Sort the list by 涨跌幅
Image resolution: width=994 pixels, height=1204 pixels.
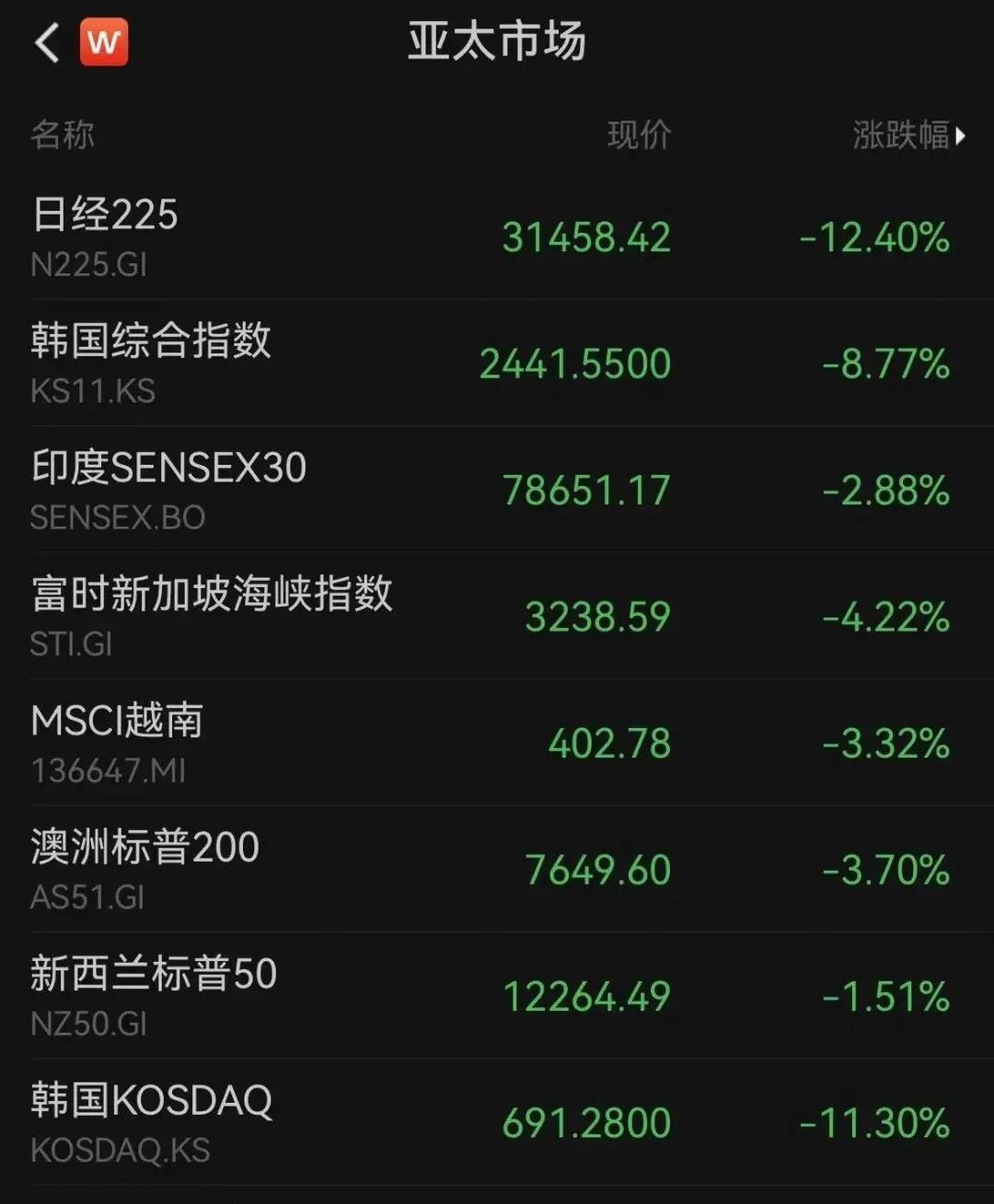click(x=908, y=135)
